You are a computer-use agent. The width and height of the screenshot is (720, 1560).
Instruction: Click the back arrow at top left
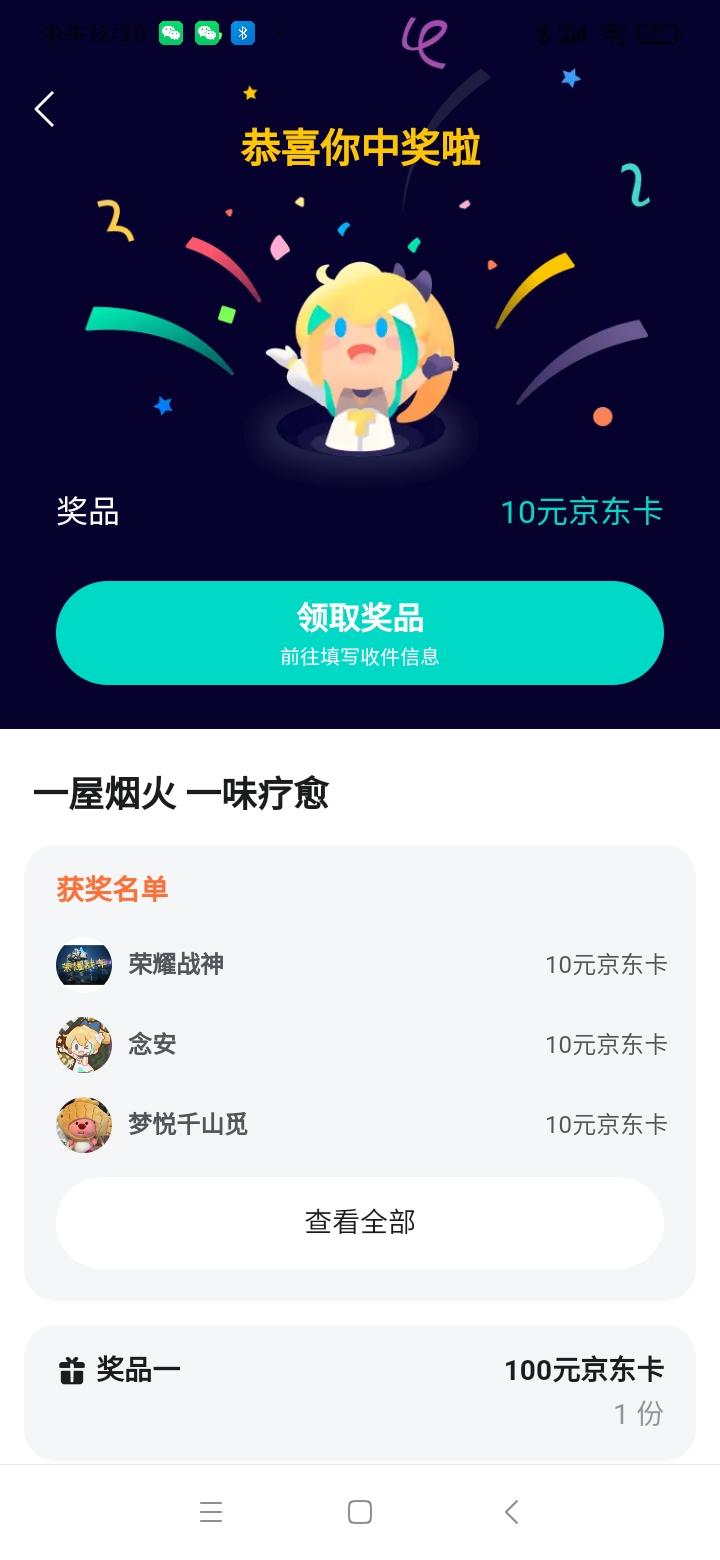pyautogui.click(x=44, y=109)
